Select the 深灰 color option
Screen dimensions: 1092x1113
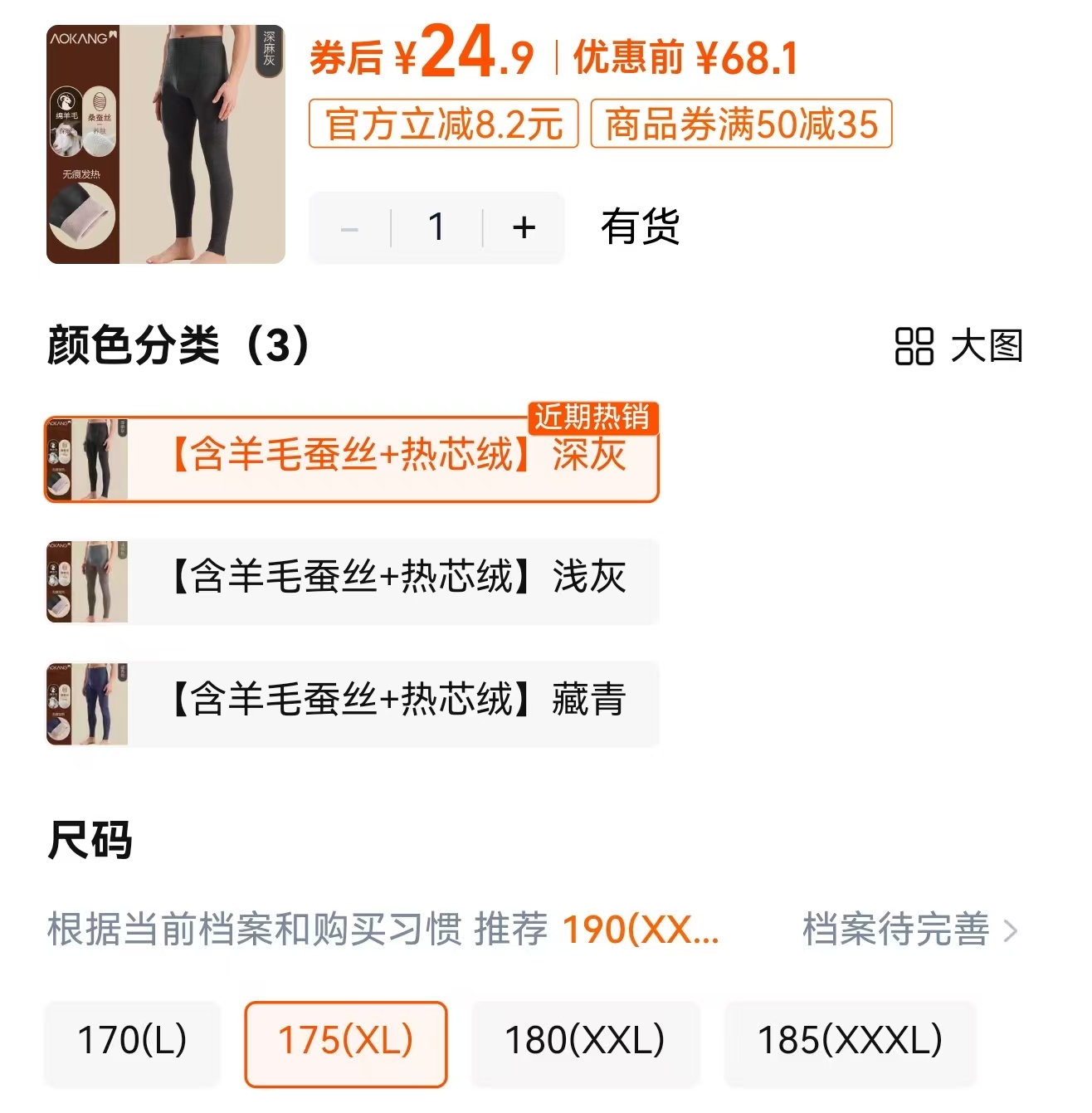(352, 459)
